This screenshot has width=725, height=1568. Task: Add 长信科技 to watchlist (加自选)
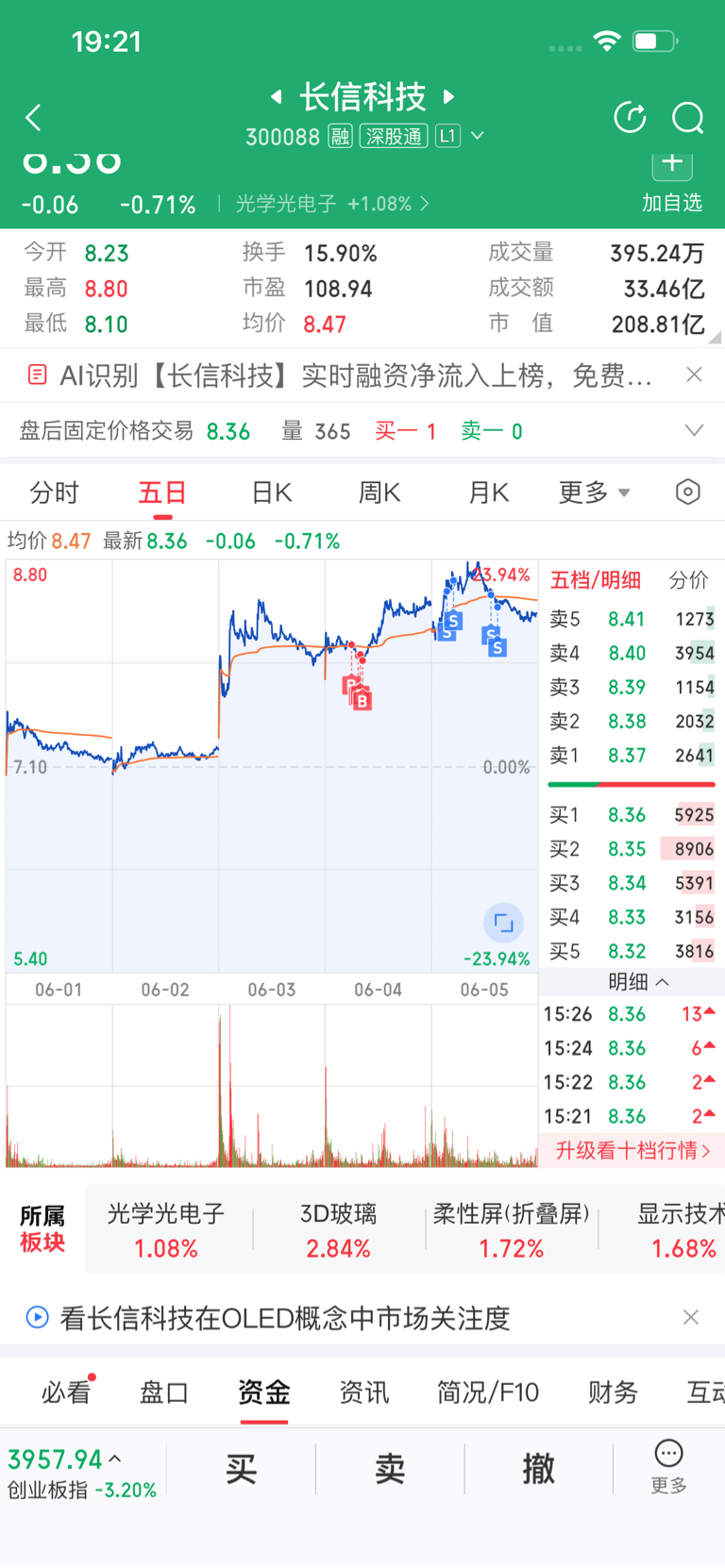coord(672,184)
